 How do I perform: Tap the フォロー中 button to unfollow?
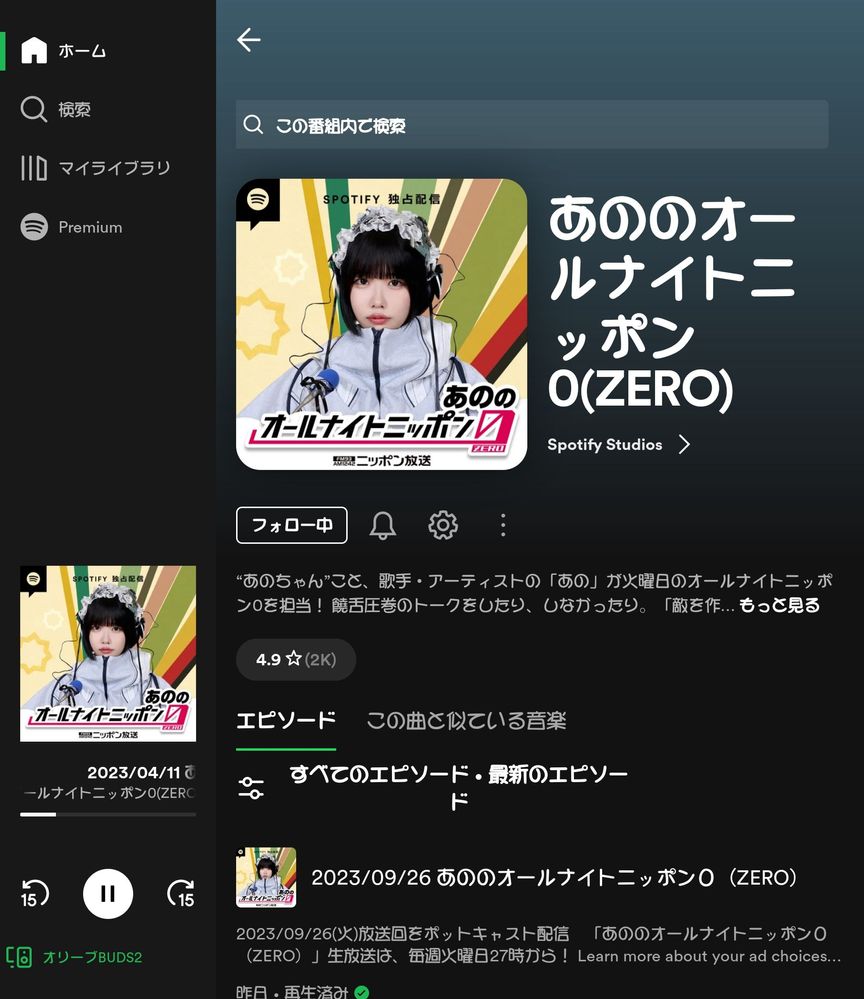click(x=291, y=525)
